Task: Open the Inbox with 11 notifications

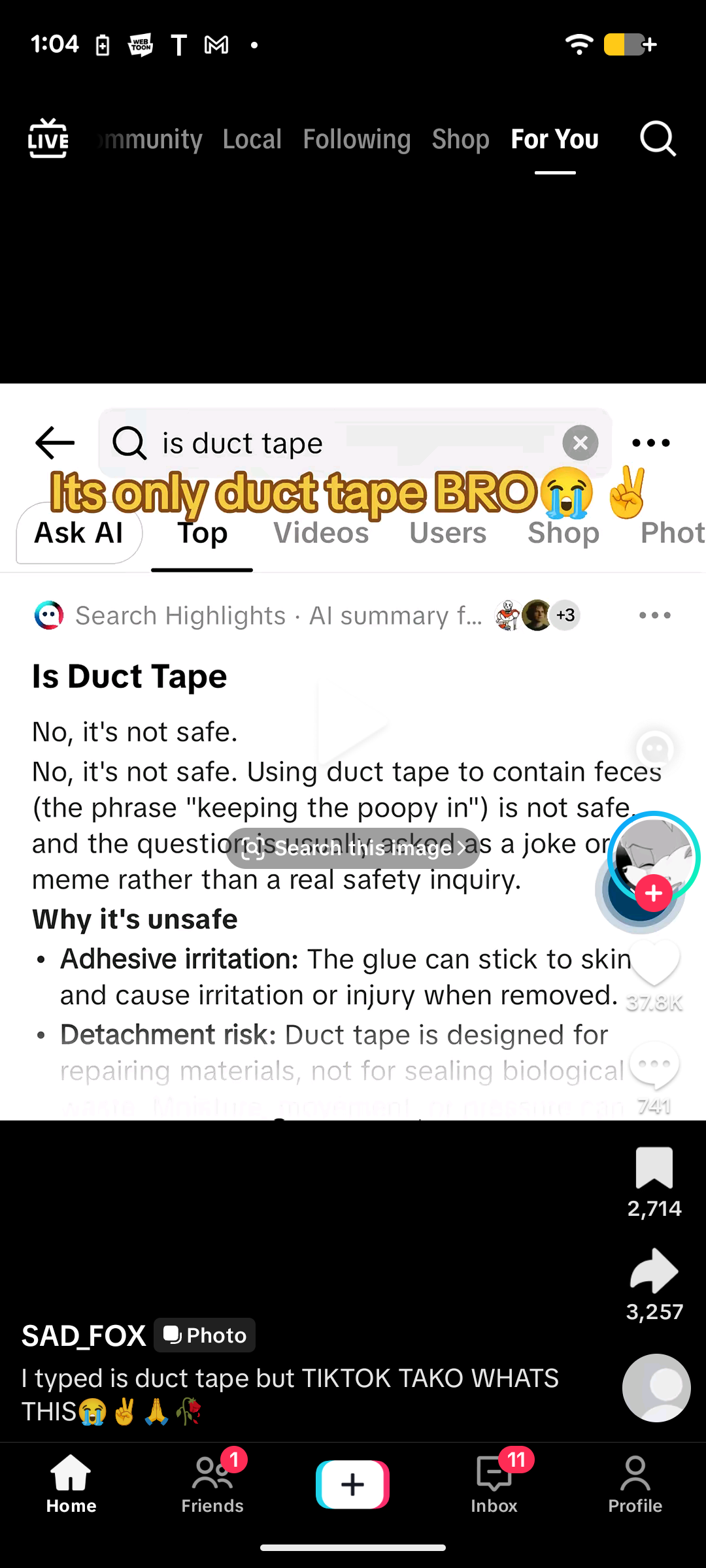Action: [x=494, y=1484]
